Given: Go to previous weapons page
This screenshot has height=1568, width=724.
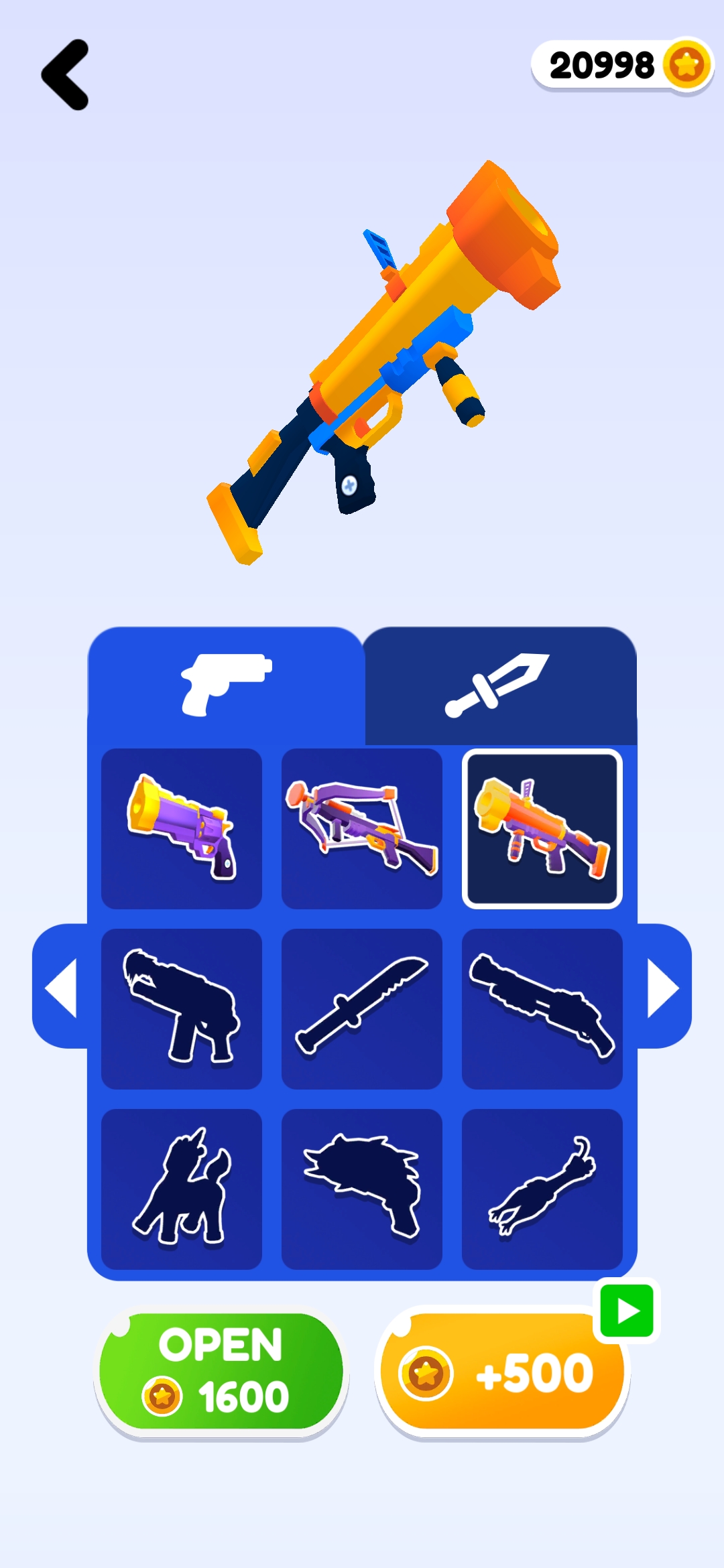Looking at the screenshot, I should pyautogui.click(x=60, y=988).
